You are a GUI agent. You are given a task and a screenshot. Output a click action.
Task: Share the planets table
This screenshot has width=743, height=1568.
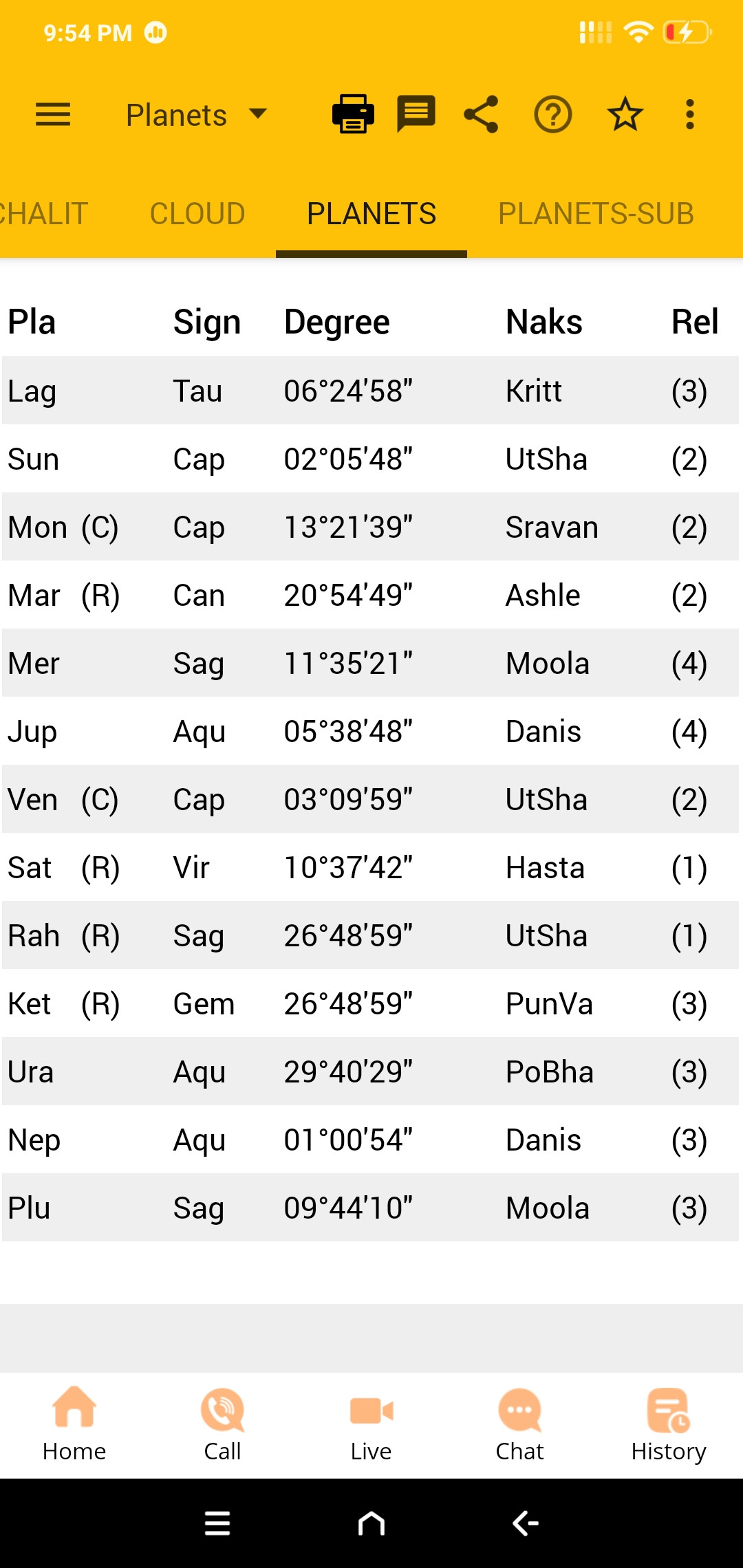pyautogui.click(x=481, y=114)
